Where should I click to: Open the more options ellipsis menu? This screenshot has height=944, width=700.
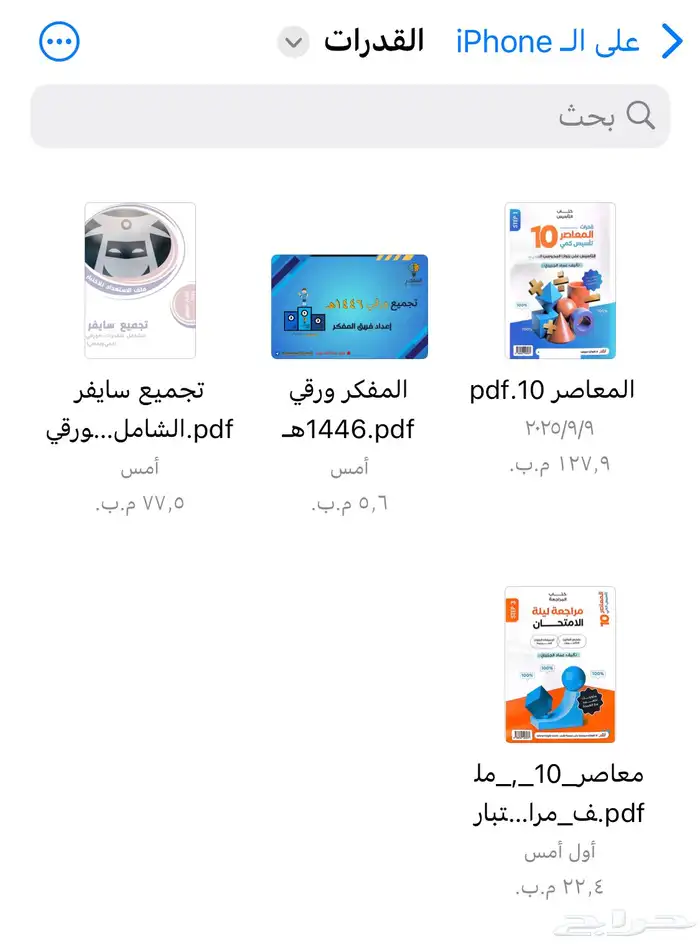point(59,42)
